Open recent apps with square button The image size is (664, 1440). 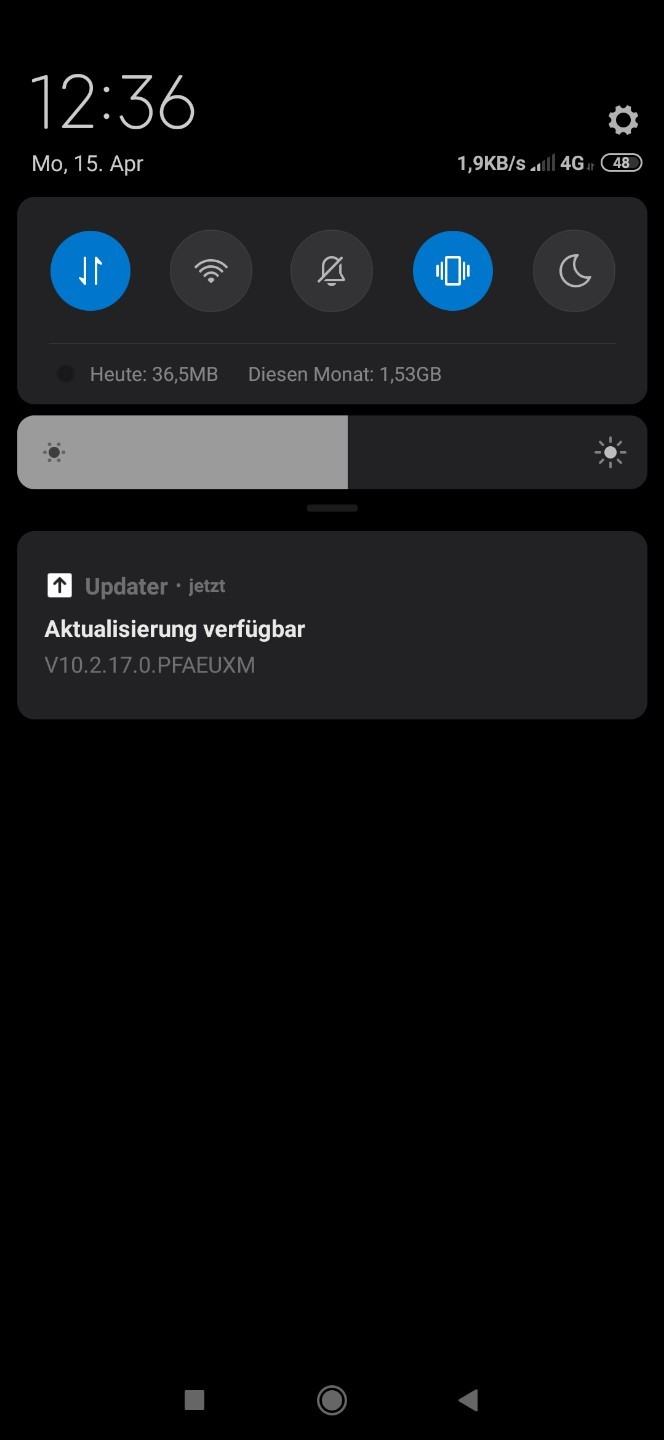tap(195, 1400)
